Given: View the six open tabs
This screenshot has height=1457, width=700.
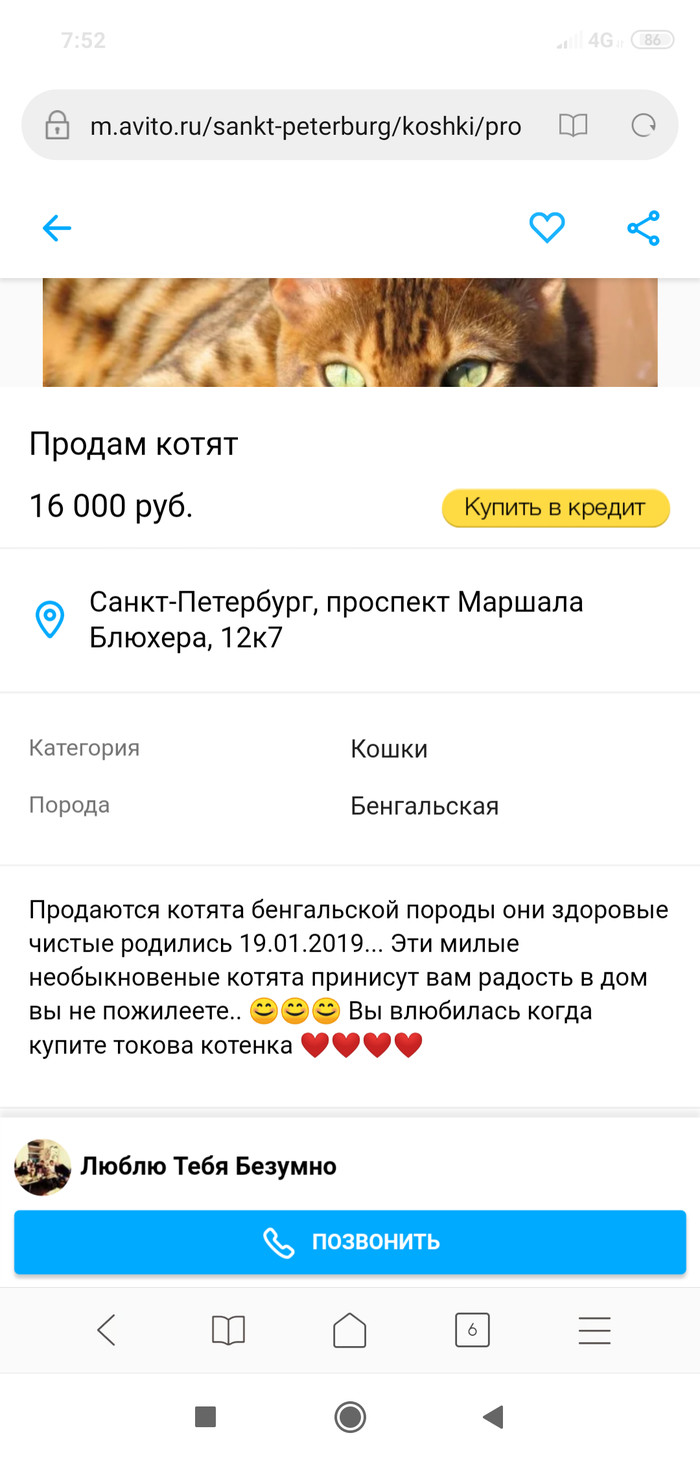Looking at the screenshot, I should tap(472, 1330).
